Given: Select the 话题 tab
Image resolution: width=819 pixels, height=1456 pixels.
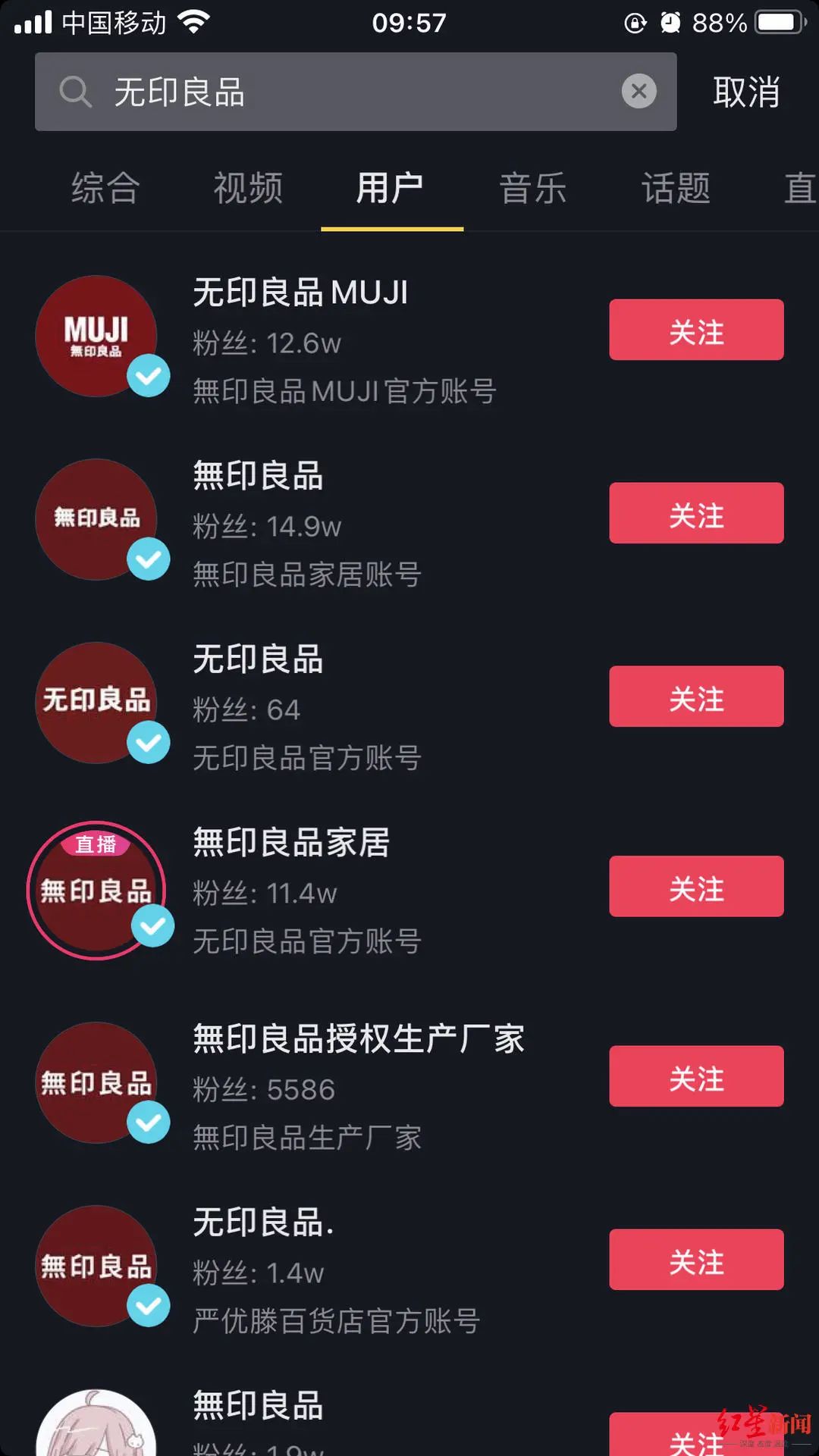Looking at the screenshot, I should pyautogui.click(x=676, y=188).
